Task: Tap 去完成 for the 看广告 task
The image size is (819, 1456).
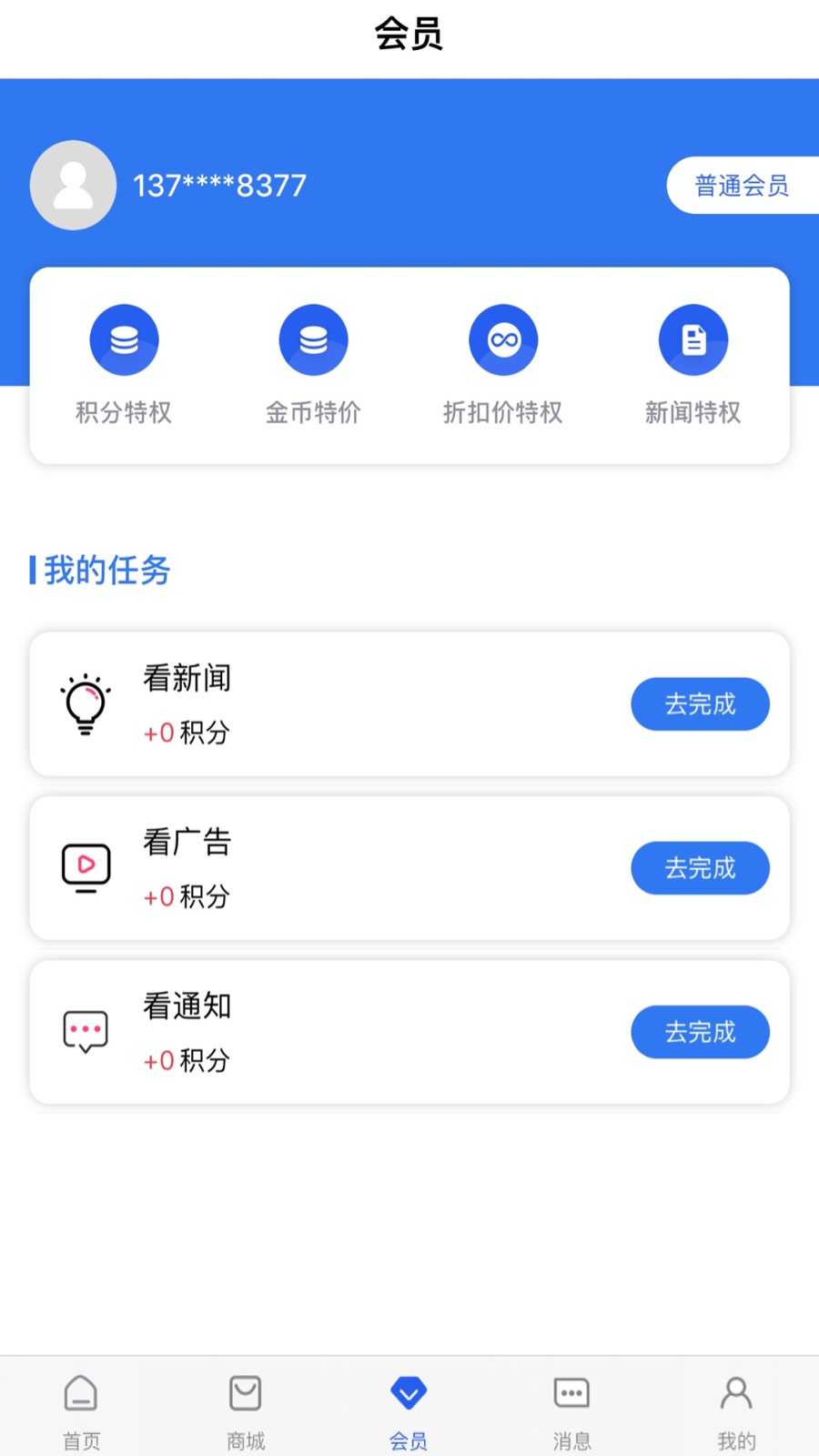Action: pos(700,868)
